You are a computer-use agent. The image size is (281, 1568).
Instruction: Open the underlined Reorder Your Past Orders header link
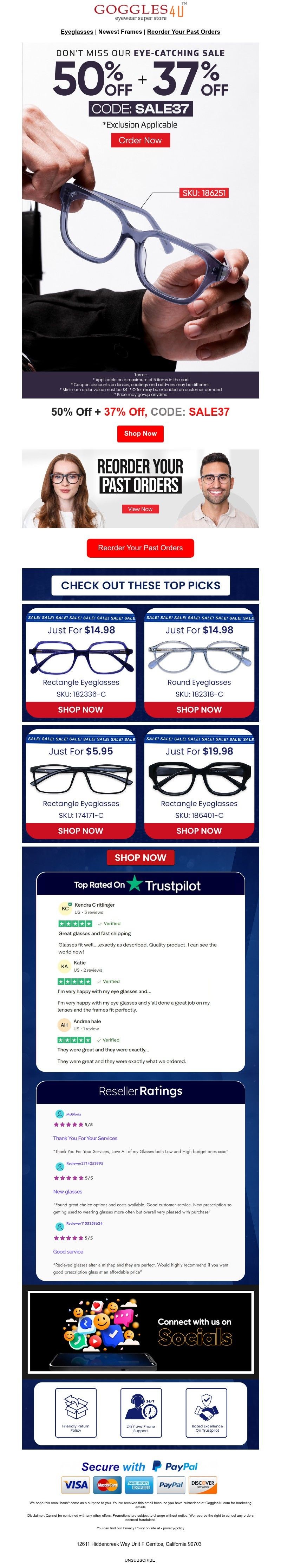pyautogui.click(x=183, y=32)
